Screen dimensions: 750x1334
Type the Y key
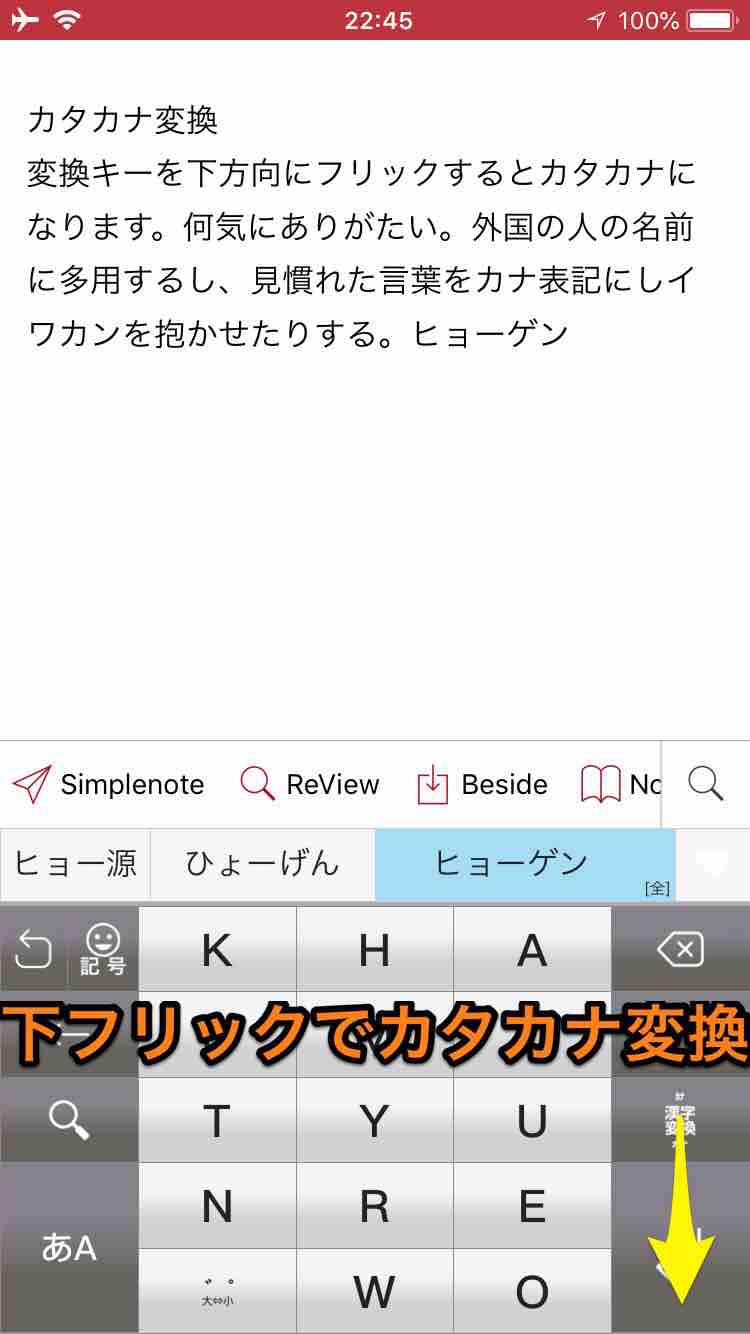click(374, 1120)
